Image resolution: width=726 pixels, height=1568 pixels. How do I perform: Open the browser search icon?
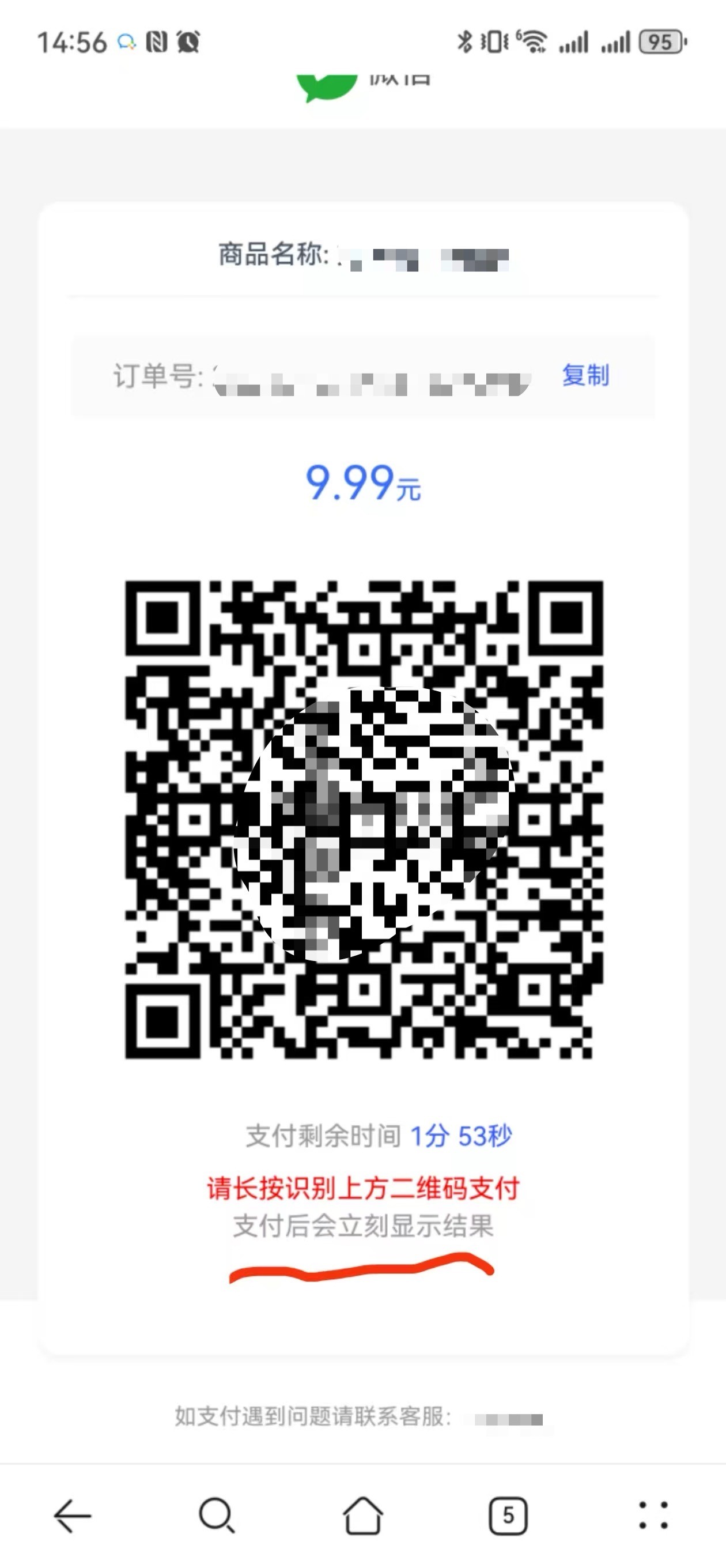(x=217, y=1515)
